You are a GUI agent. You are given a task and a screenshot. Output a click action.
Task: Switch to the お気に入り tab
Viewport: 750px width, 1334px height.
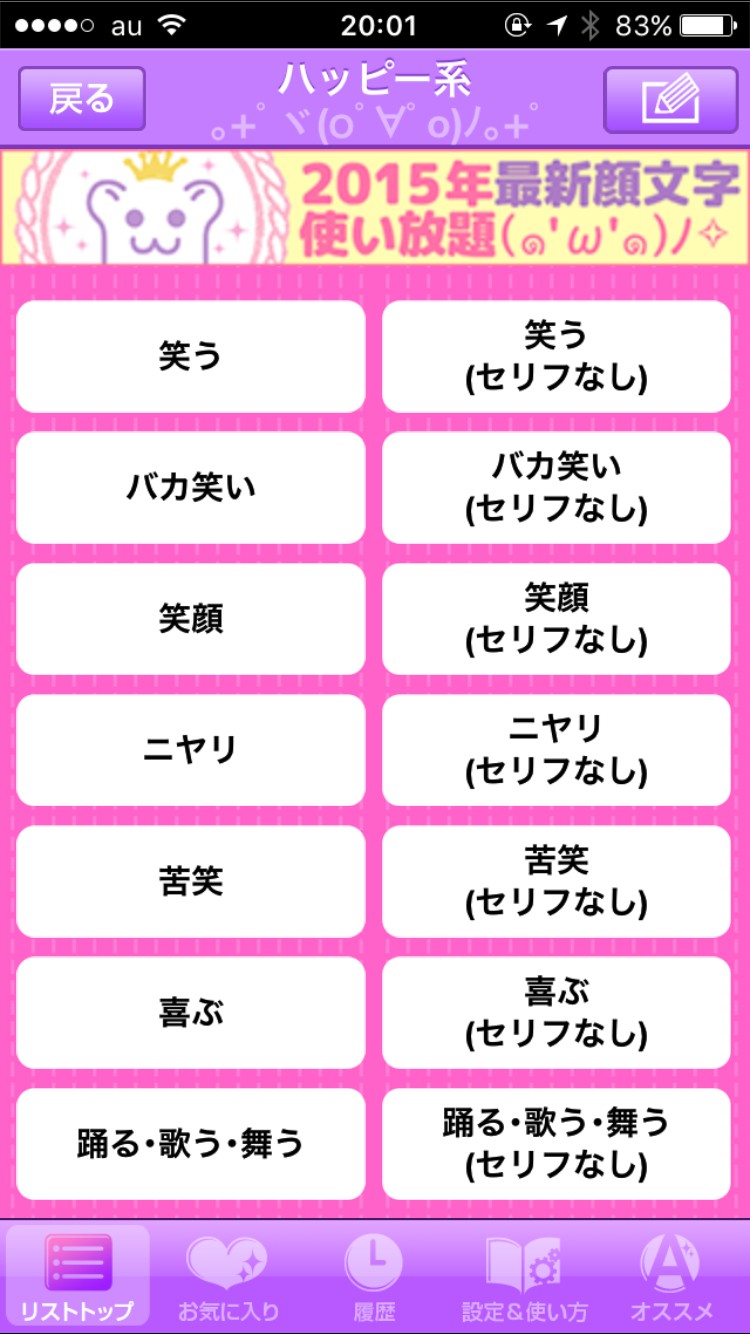tap(228, 1276)
